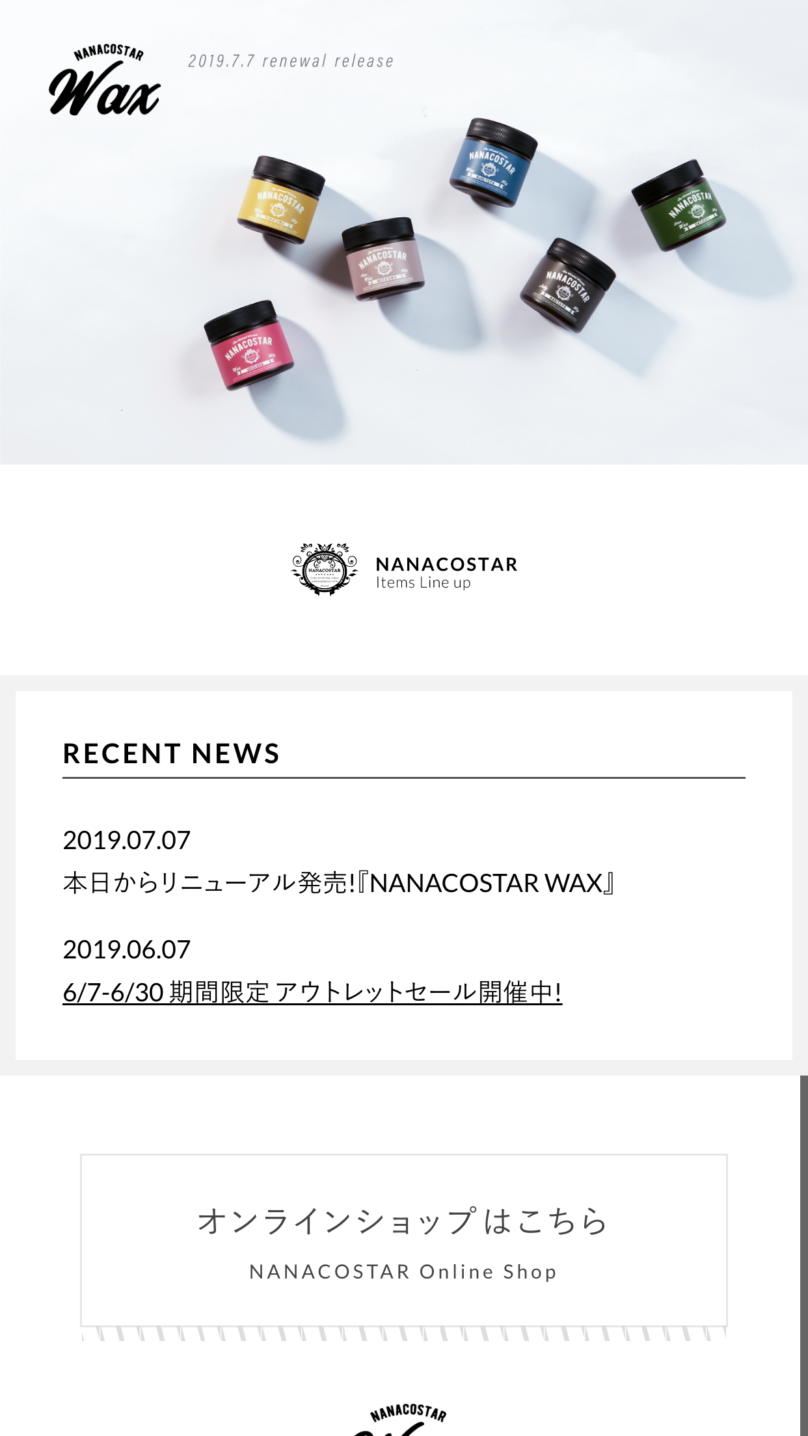The height and width of the screenshot is (1436, 808).
Task: Open the NANACOSTAR Wax renewal banner
Action: coord(404,232)
